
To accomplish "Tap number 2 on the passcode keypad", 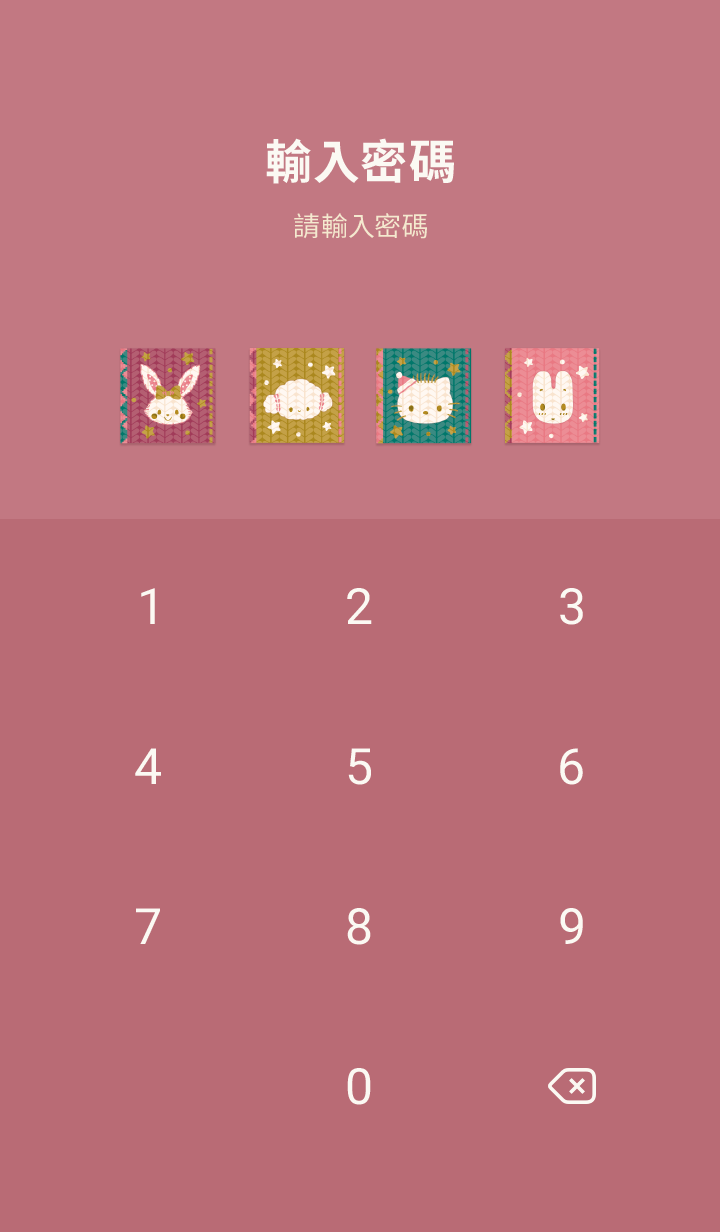I will 359,607.
